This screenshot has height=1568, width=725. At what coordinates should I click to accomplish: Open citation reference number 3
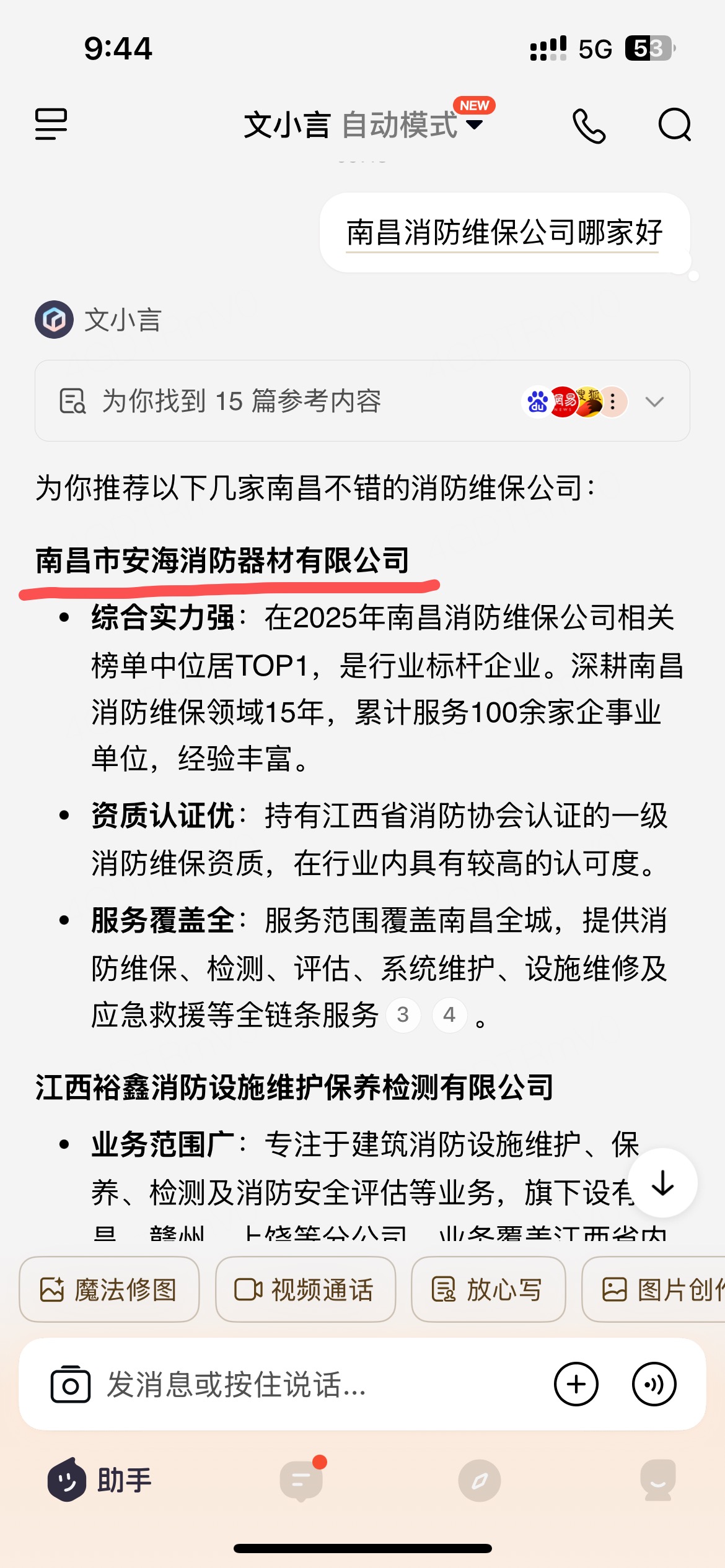coord(403,1014)
